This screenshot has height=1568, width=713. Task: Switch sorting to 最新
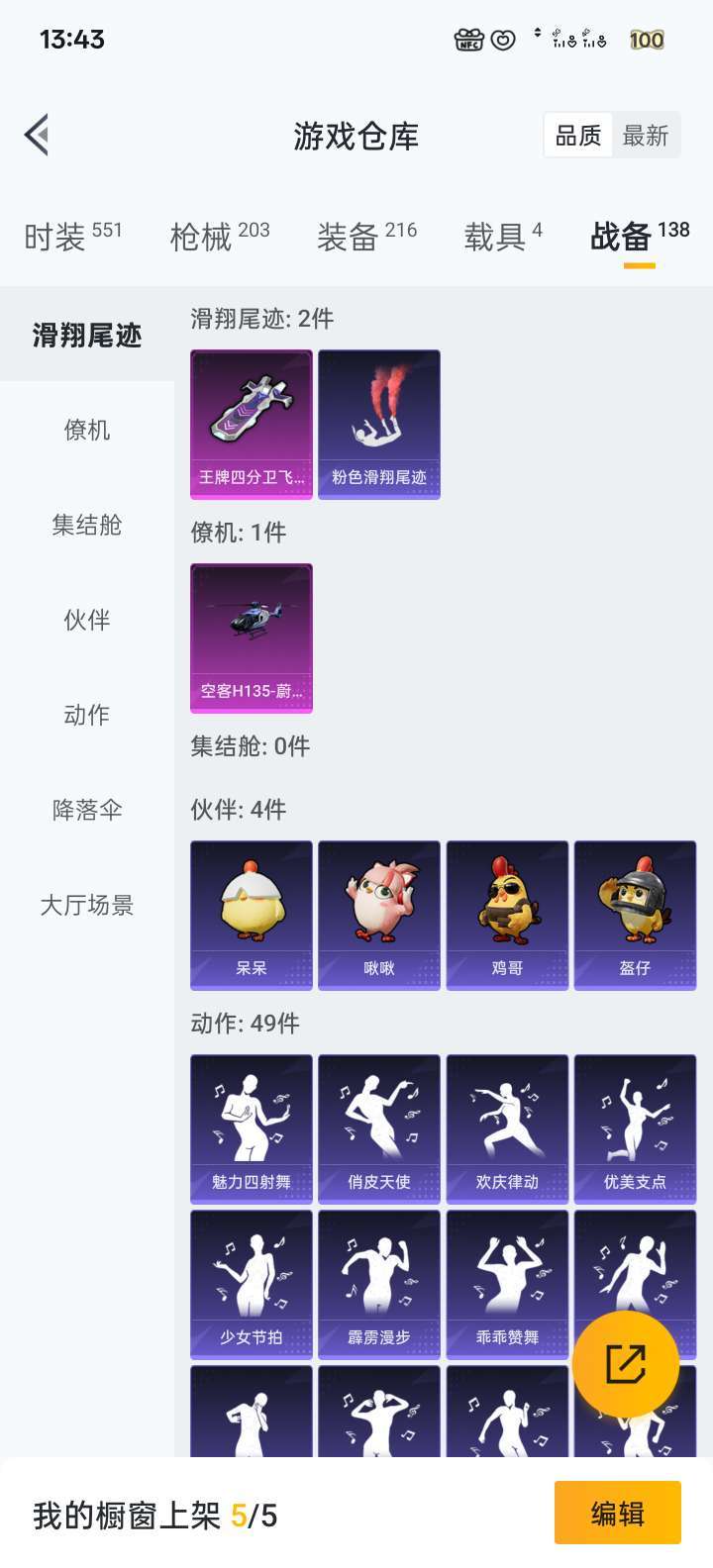(x=646, y=135)
